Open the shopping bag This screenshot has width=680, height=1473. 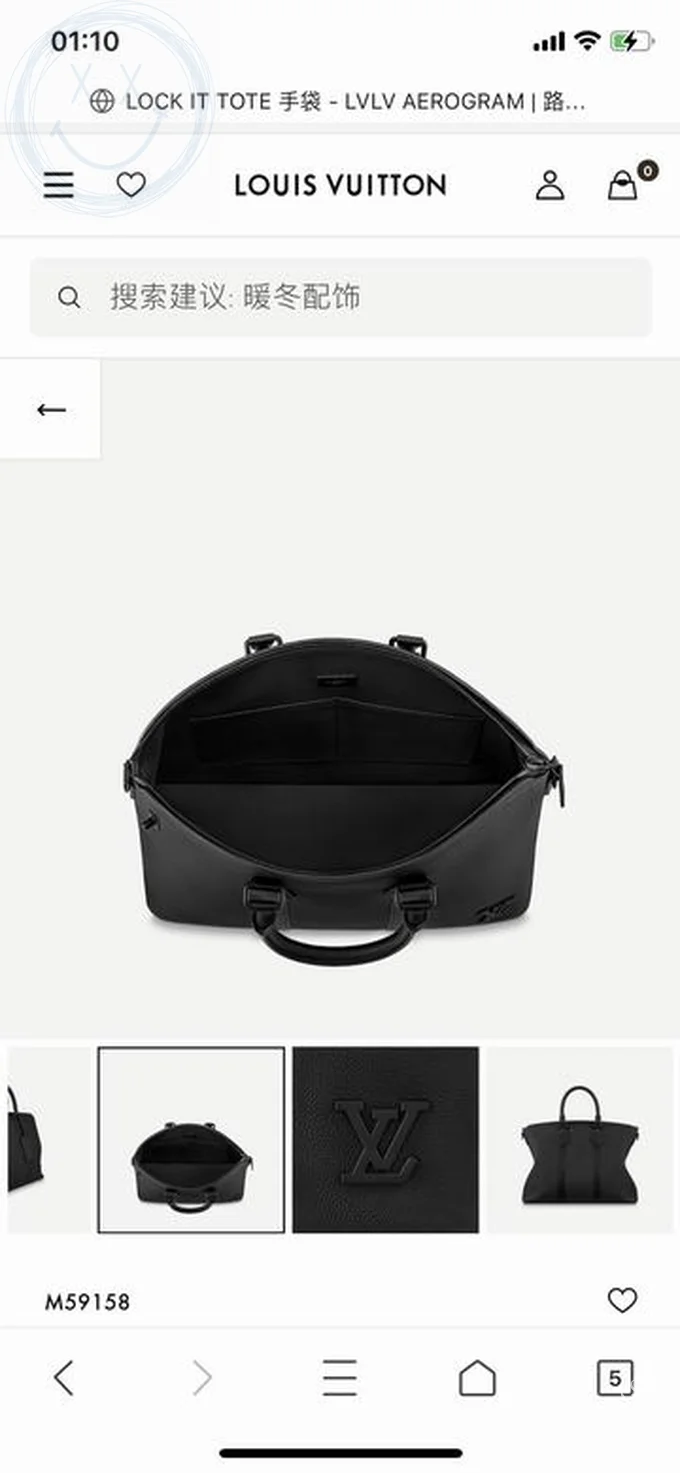point(624,185)
